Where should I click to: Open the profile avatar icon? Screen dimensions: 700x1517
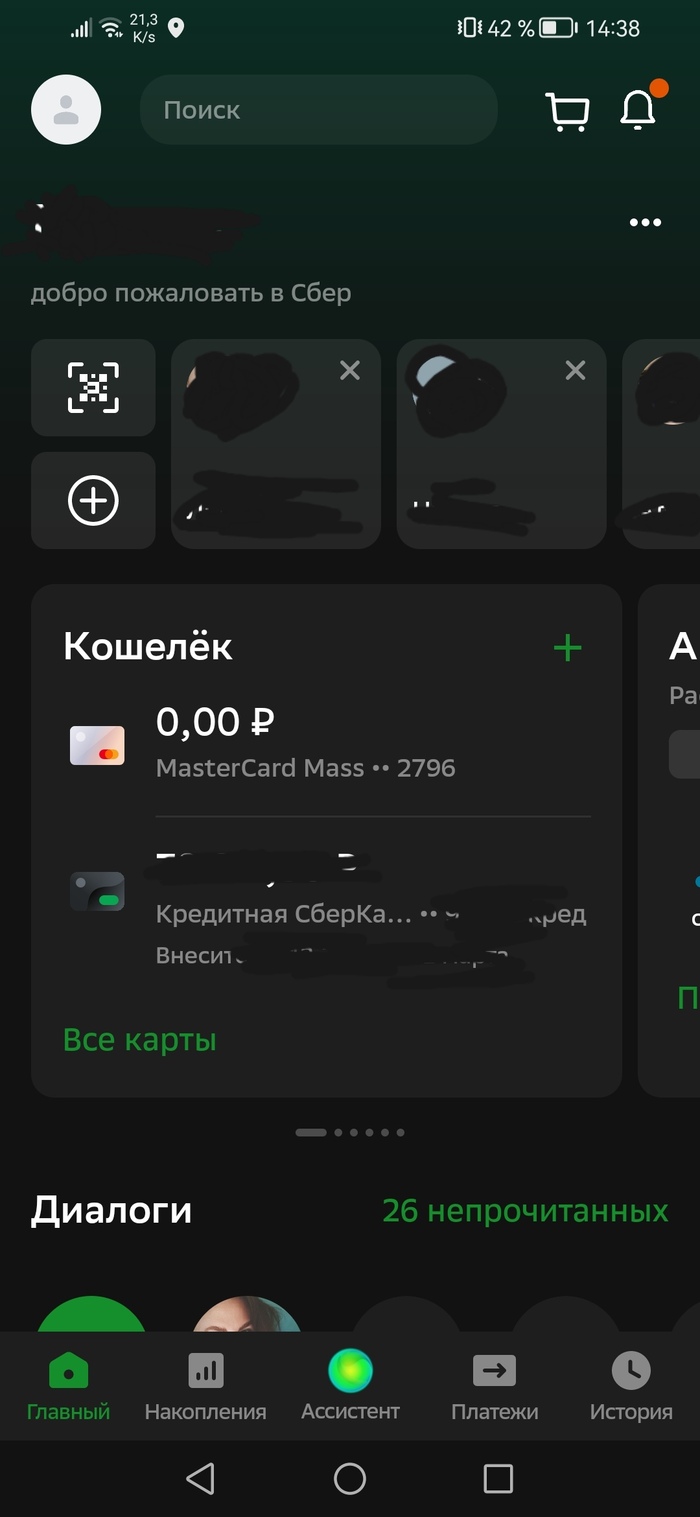[66, 110]
